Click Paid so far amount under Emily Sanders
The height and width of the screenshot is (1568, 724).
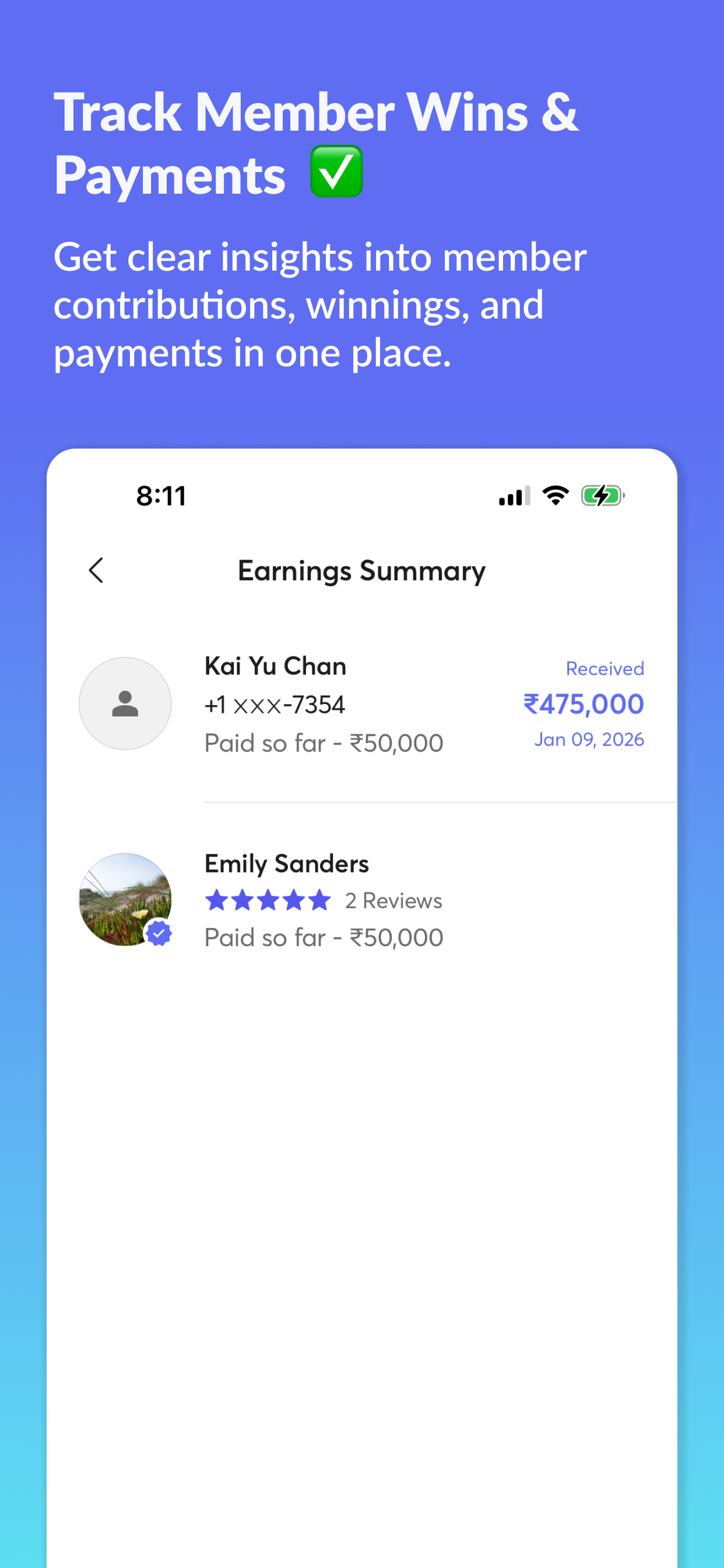323,937
